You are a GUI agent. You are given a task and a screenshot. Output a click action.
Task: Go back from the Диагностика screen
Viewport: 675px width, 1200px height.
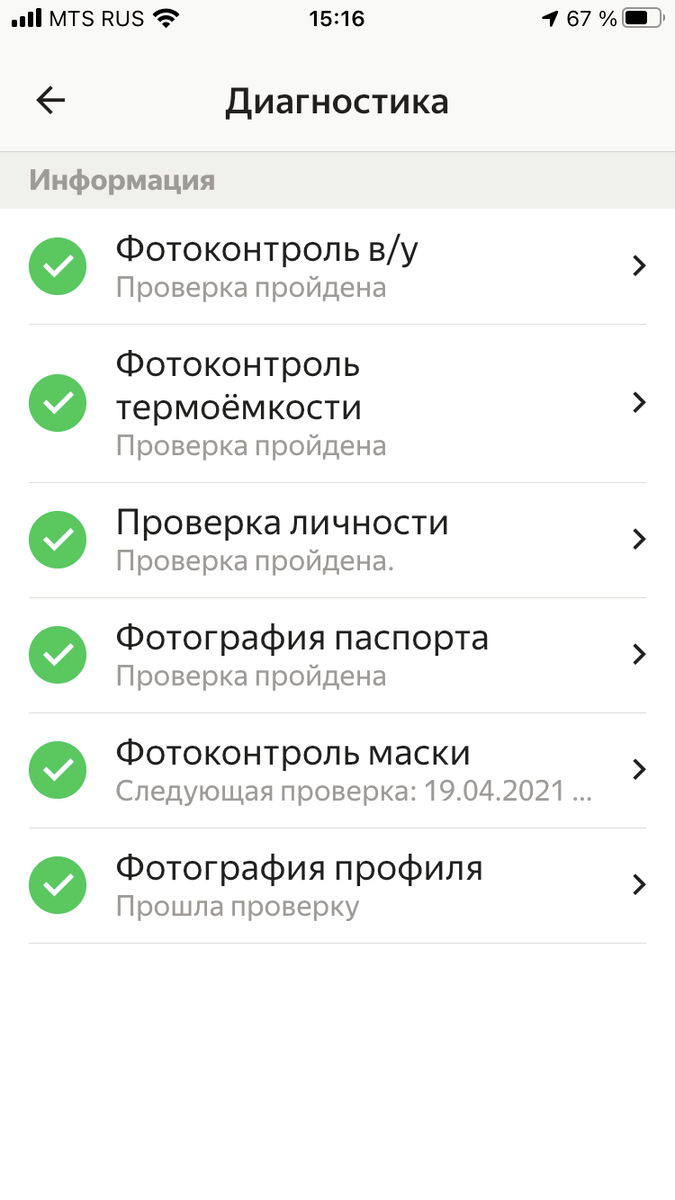(x=50, y=100)
